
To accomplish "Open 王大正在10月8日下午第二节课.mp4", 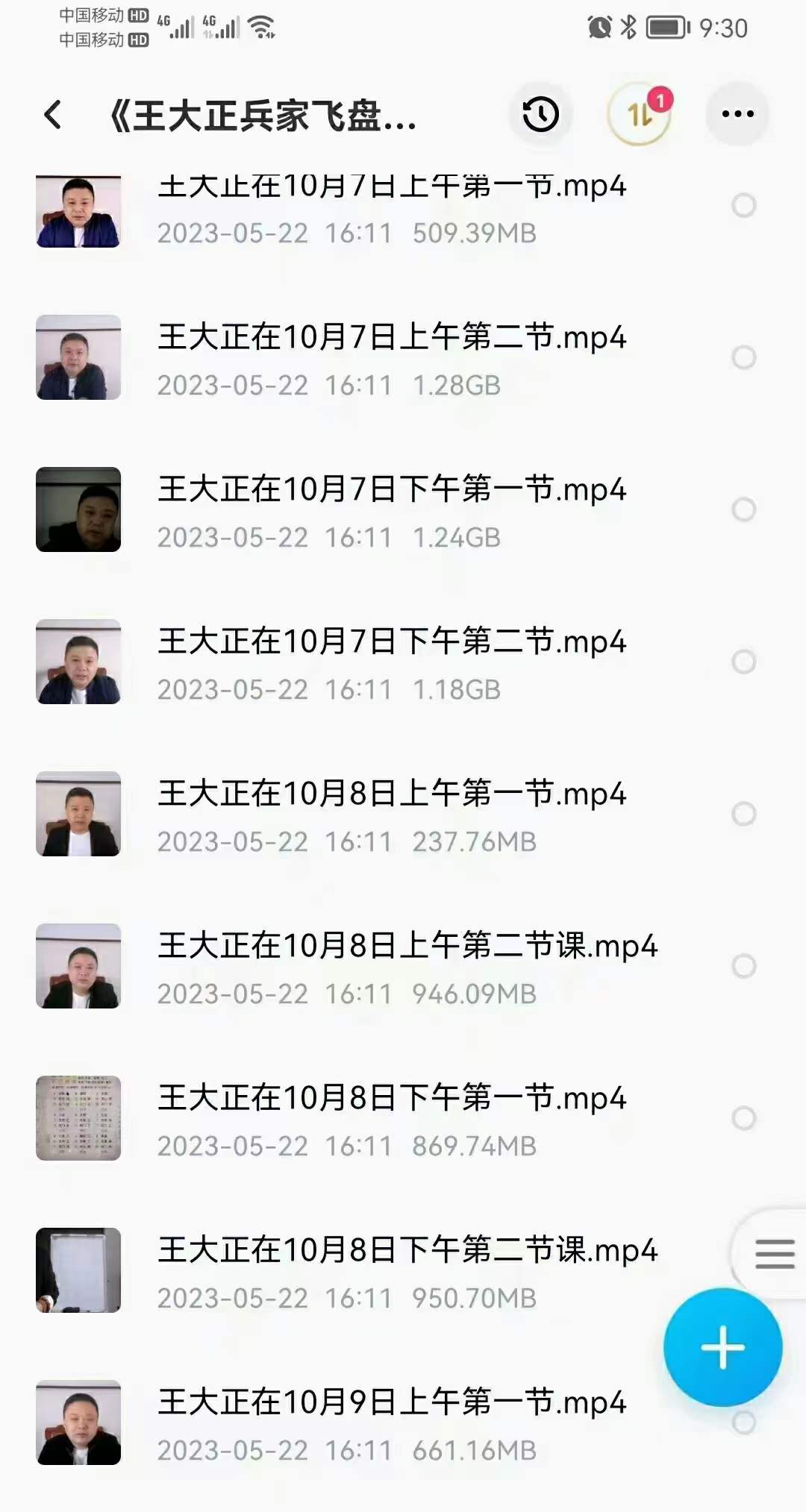I will (x=407, y=1251).
